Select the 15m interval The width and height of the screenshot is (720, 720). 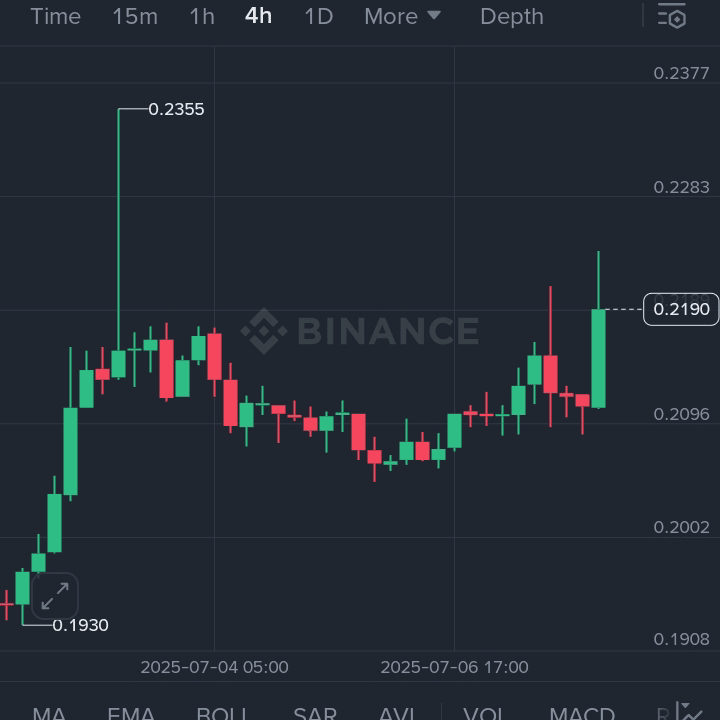tap(134, 16)
